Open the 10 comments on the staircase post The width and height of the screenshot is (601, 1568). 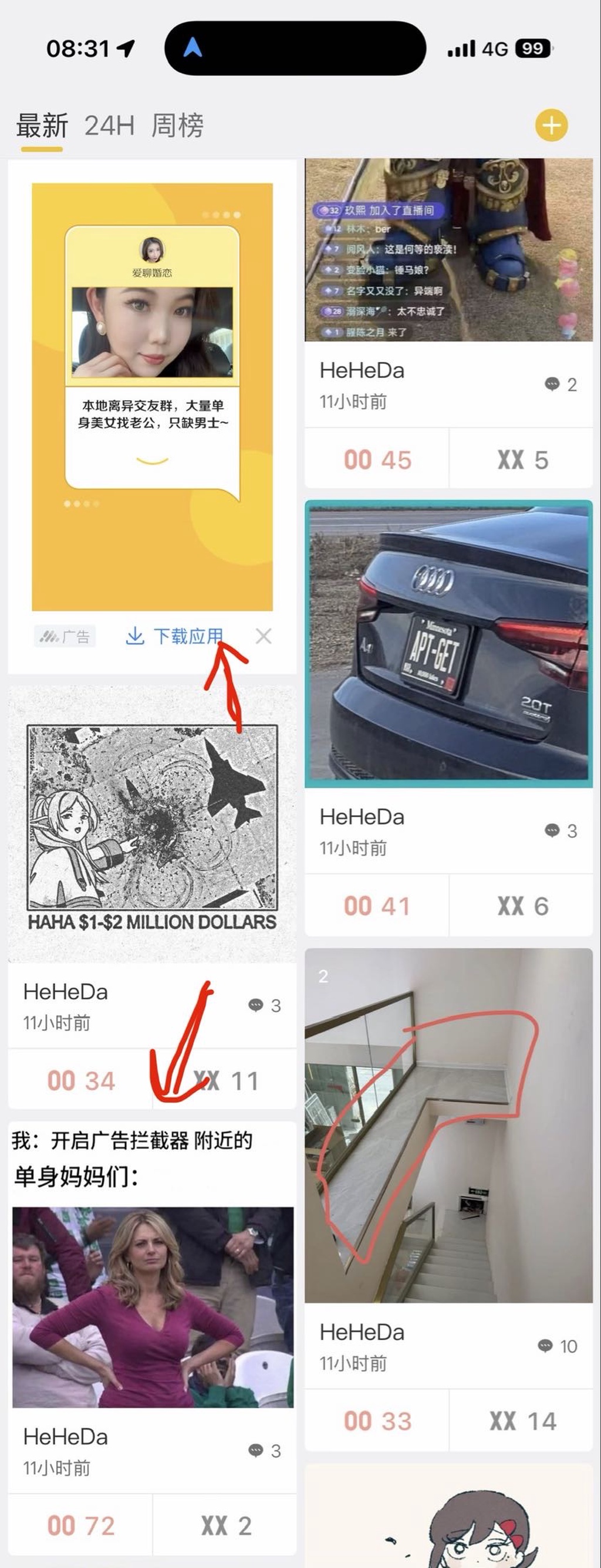(558, 1346)
